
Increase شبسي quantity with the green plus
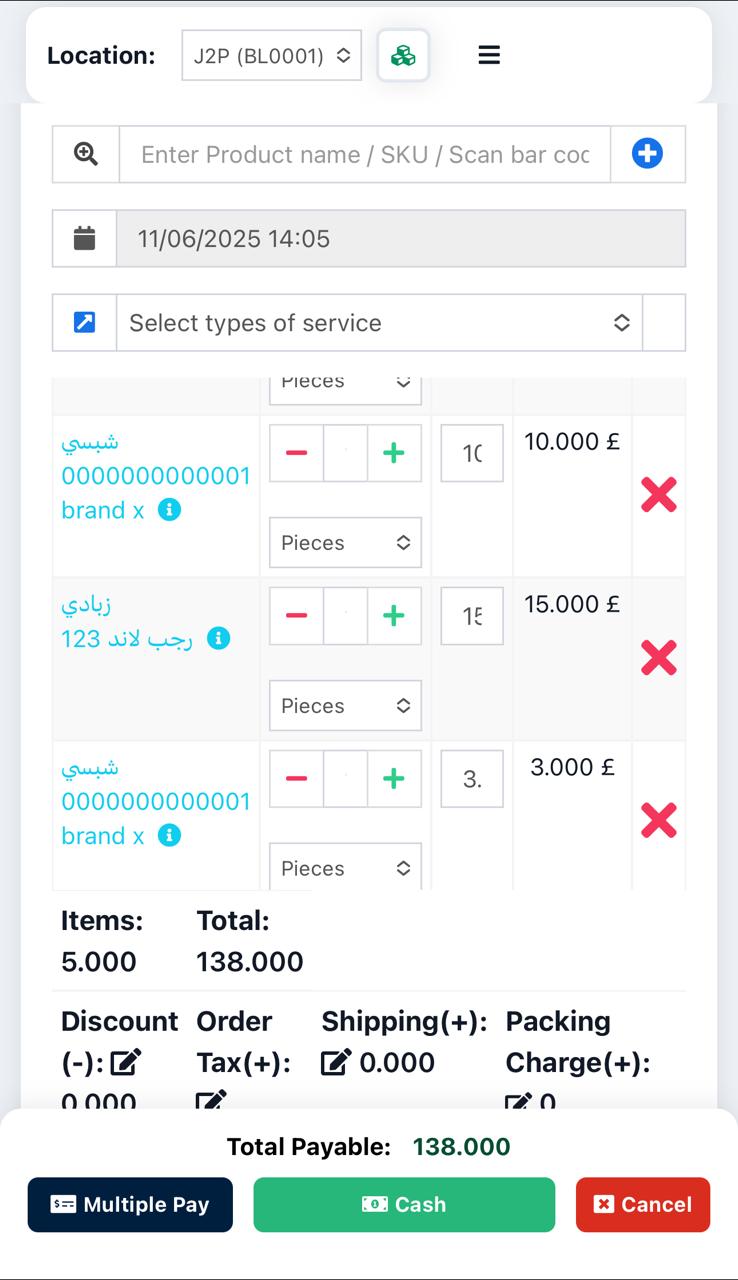[x=393, y=452]
